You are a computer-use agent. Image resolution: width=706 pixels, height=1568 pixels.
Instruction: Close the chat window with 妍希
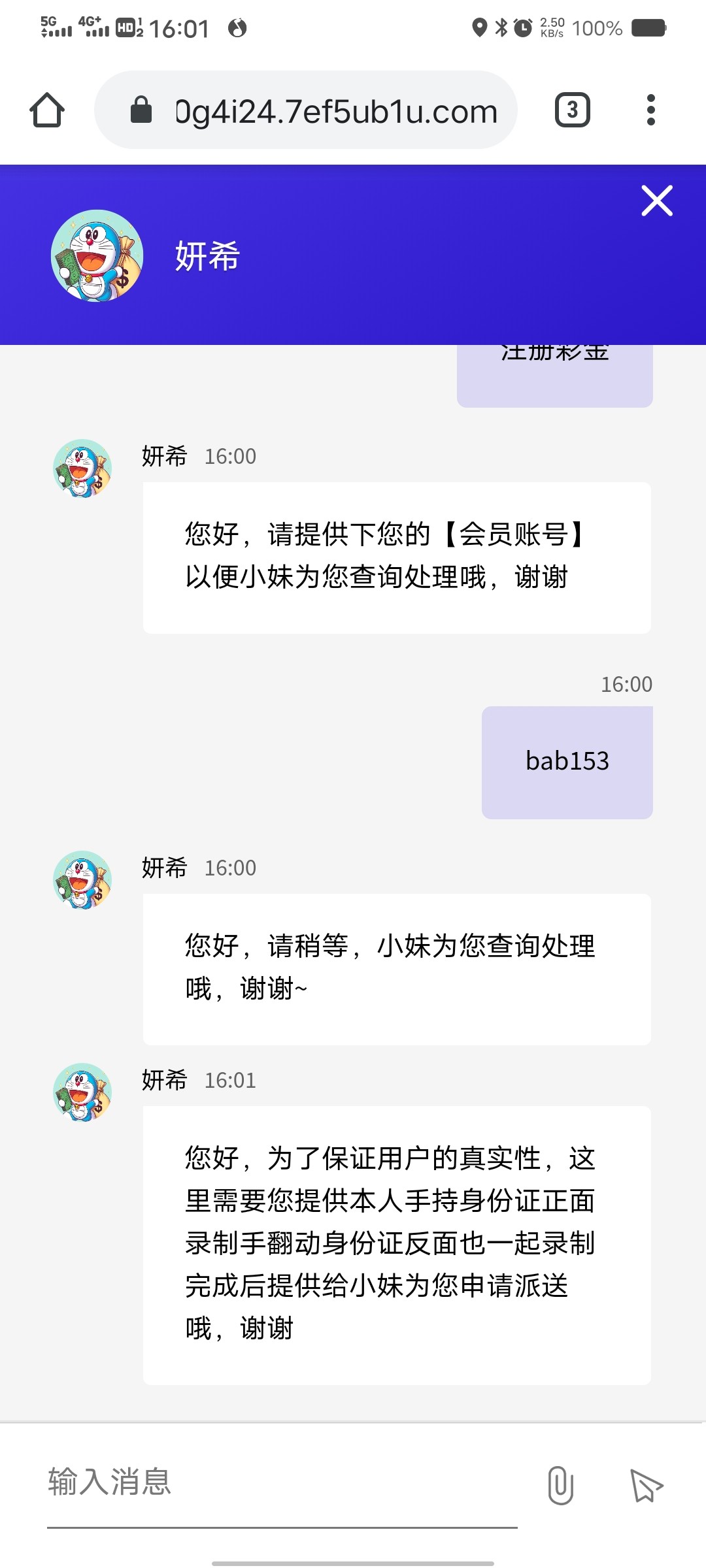[656, 201]
